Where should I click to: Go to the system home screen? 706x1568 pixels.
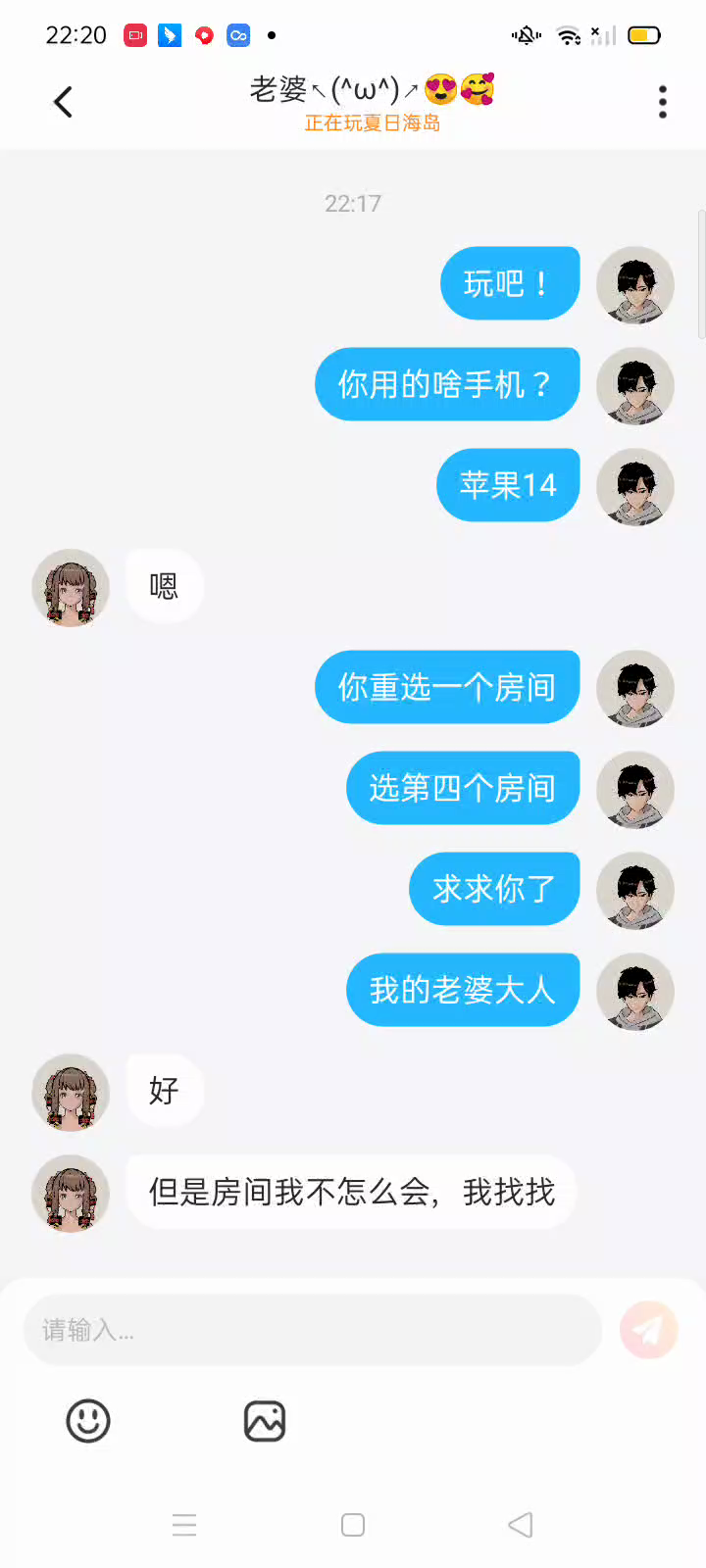(353, 1525)
